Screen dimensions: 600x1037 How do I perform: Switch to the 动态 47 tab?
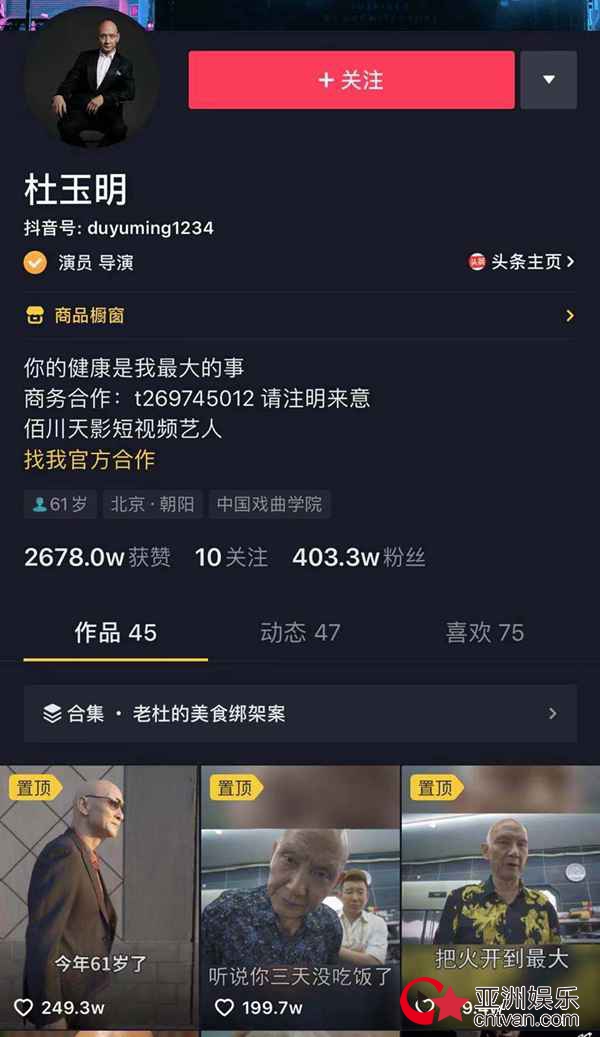click(300, 633)
